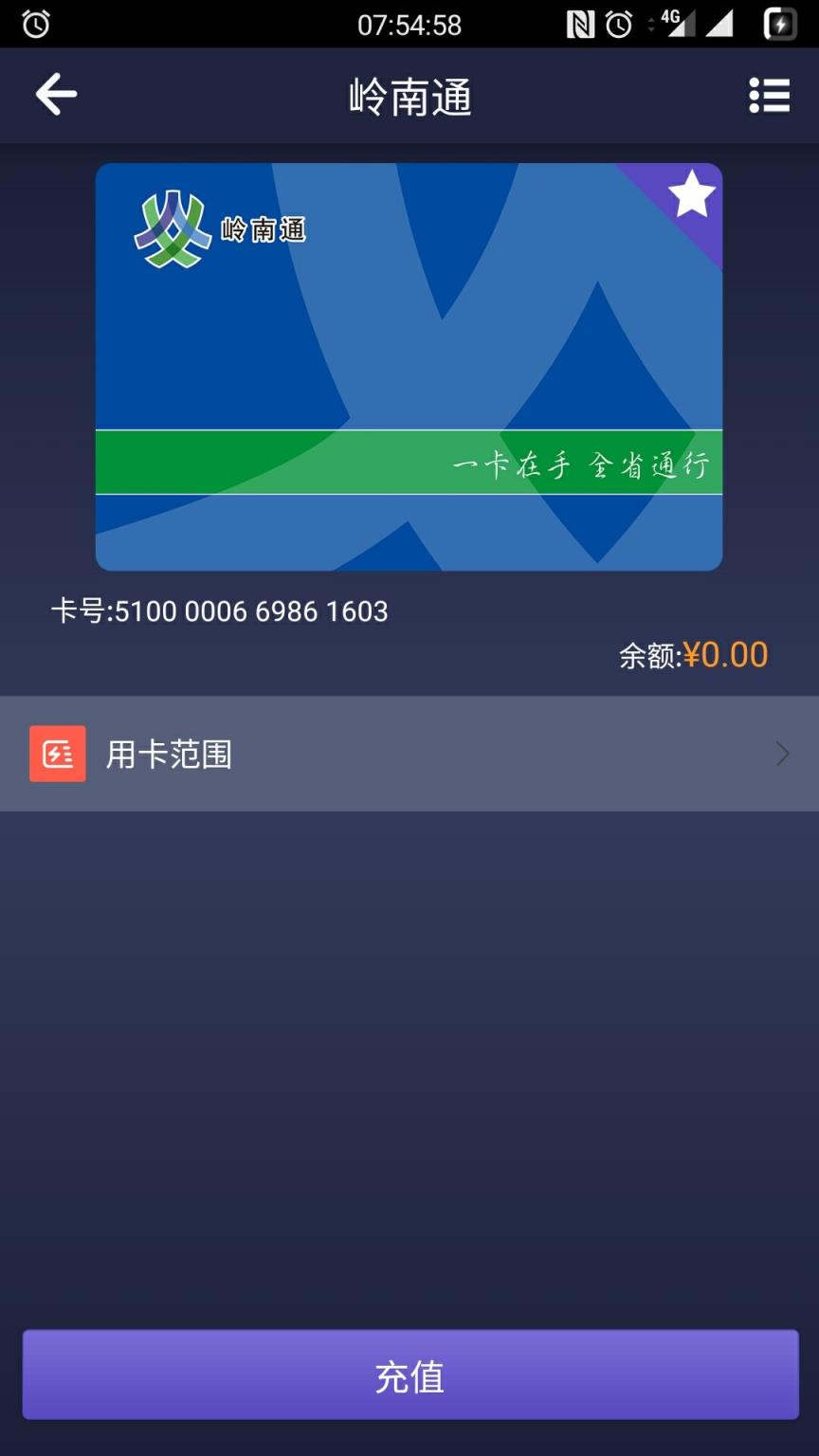The width and height of the screenshot is (819, 1456).
Task: Select the card number 5100 0006 6986 1603
Action: click(x=220, y=611)
